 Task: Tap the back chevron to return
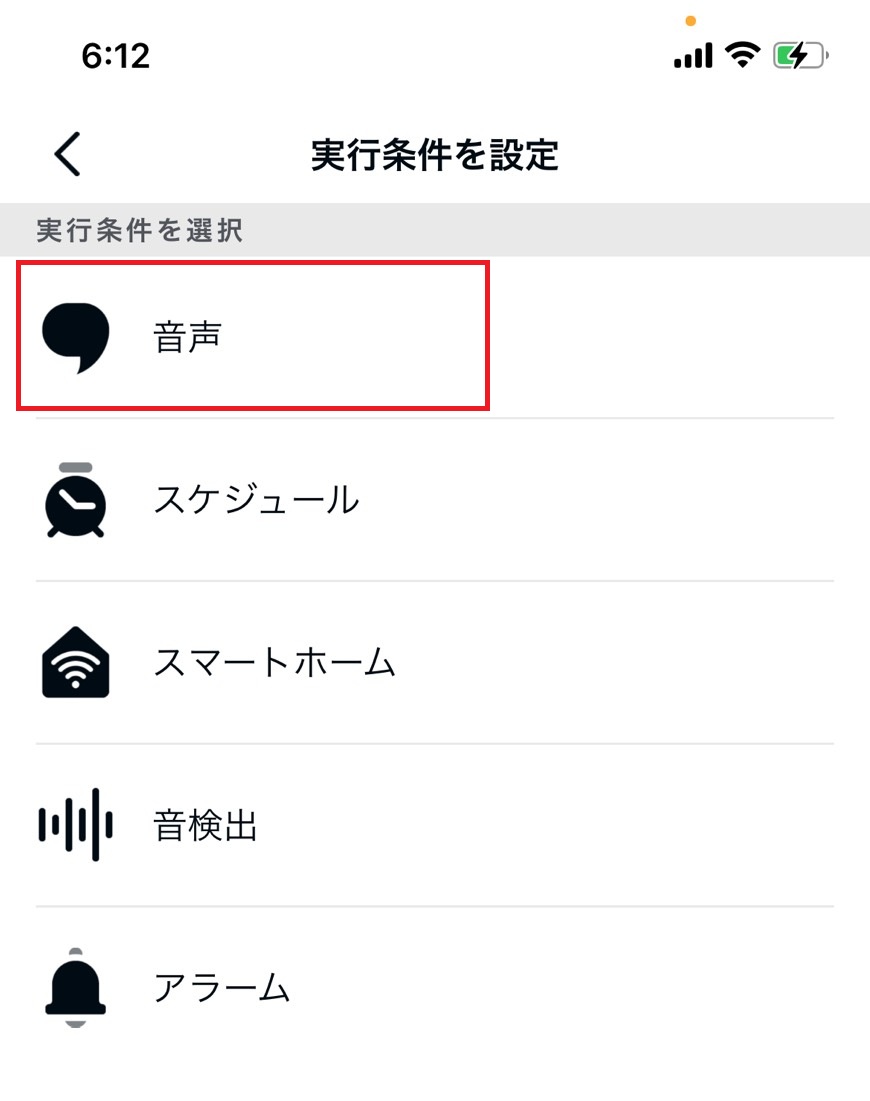point(65,155)
